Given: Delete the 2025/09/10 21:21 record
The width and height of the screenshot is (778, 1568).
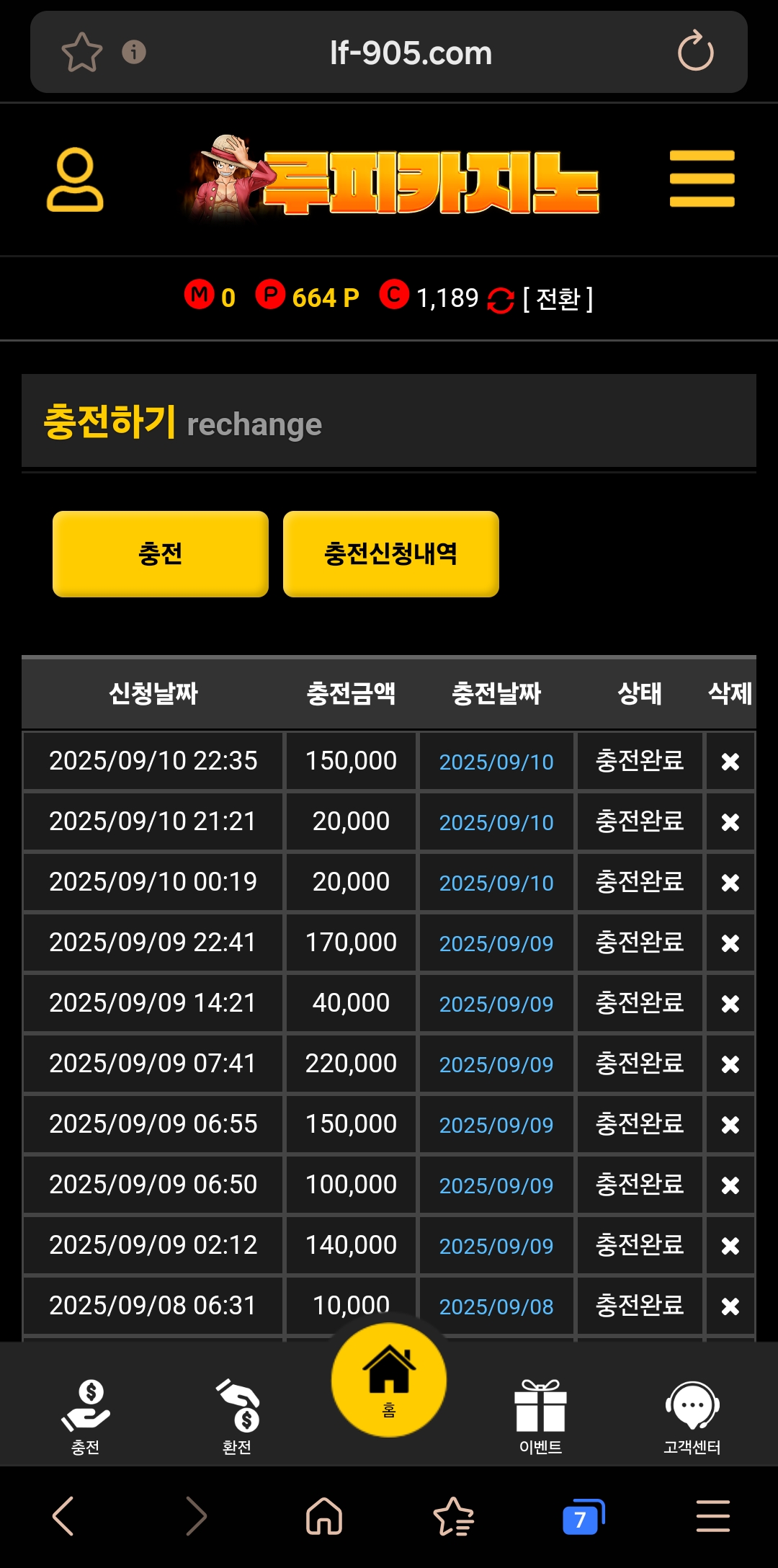Looking at the screenshot, I should 730,822.
